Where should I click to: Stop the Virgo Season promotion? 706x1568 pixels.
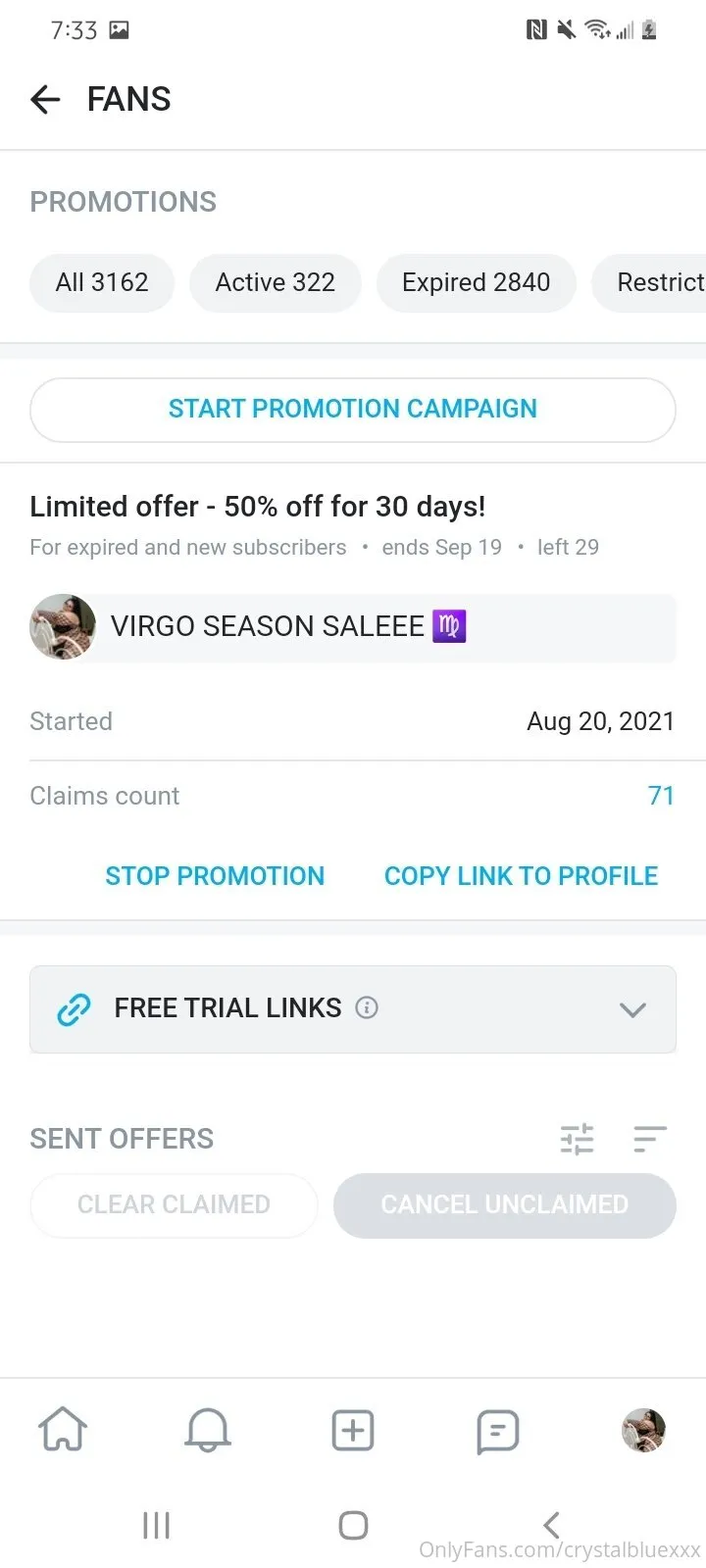[x=215, y=876]
